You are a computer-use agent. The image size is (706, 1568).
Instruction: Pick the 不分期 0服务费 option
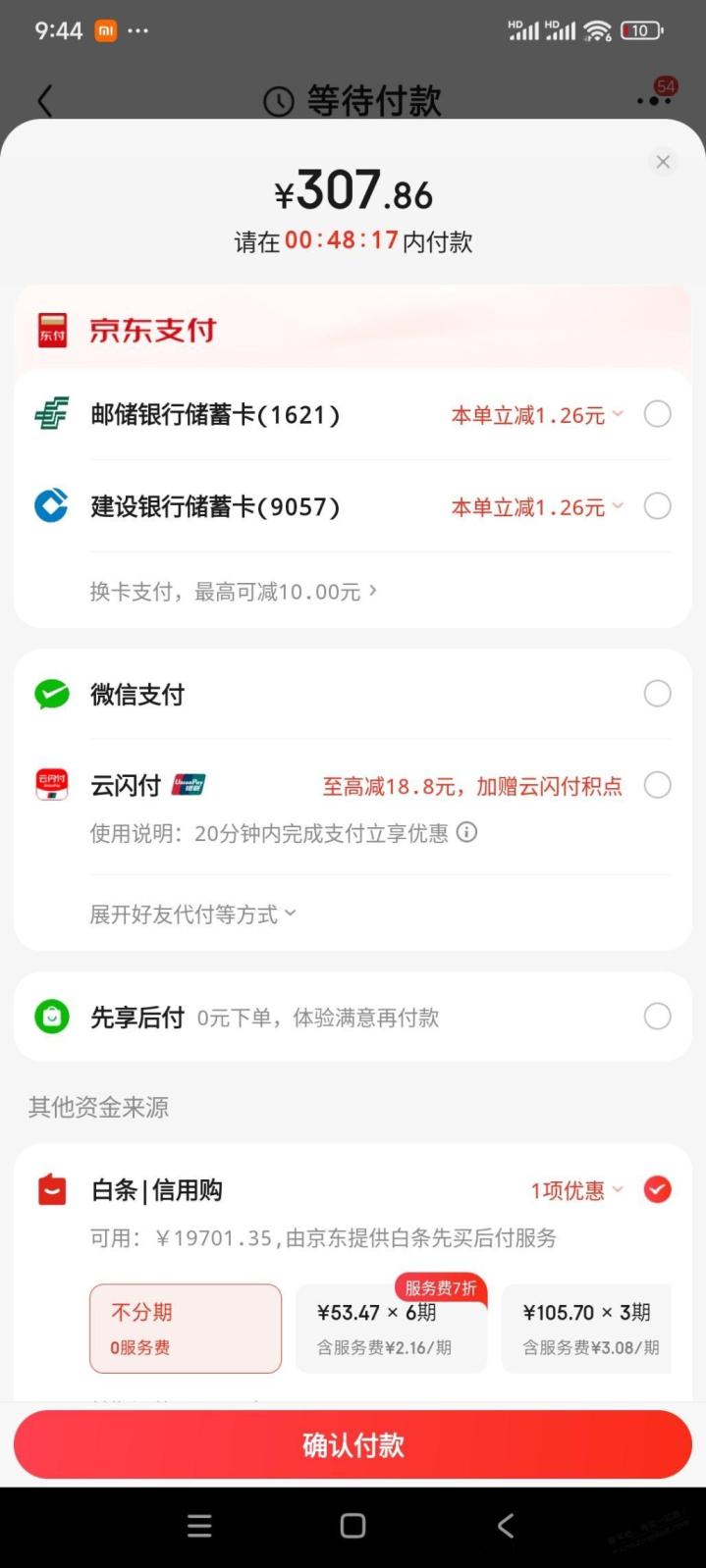pyautogui.click(x=186, y=1329)
